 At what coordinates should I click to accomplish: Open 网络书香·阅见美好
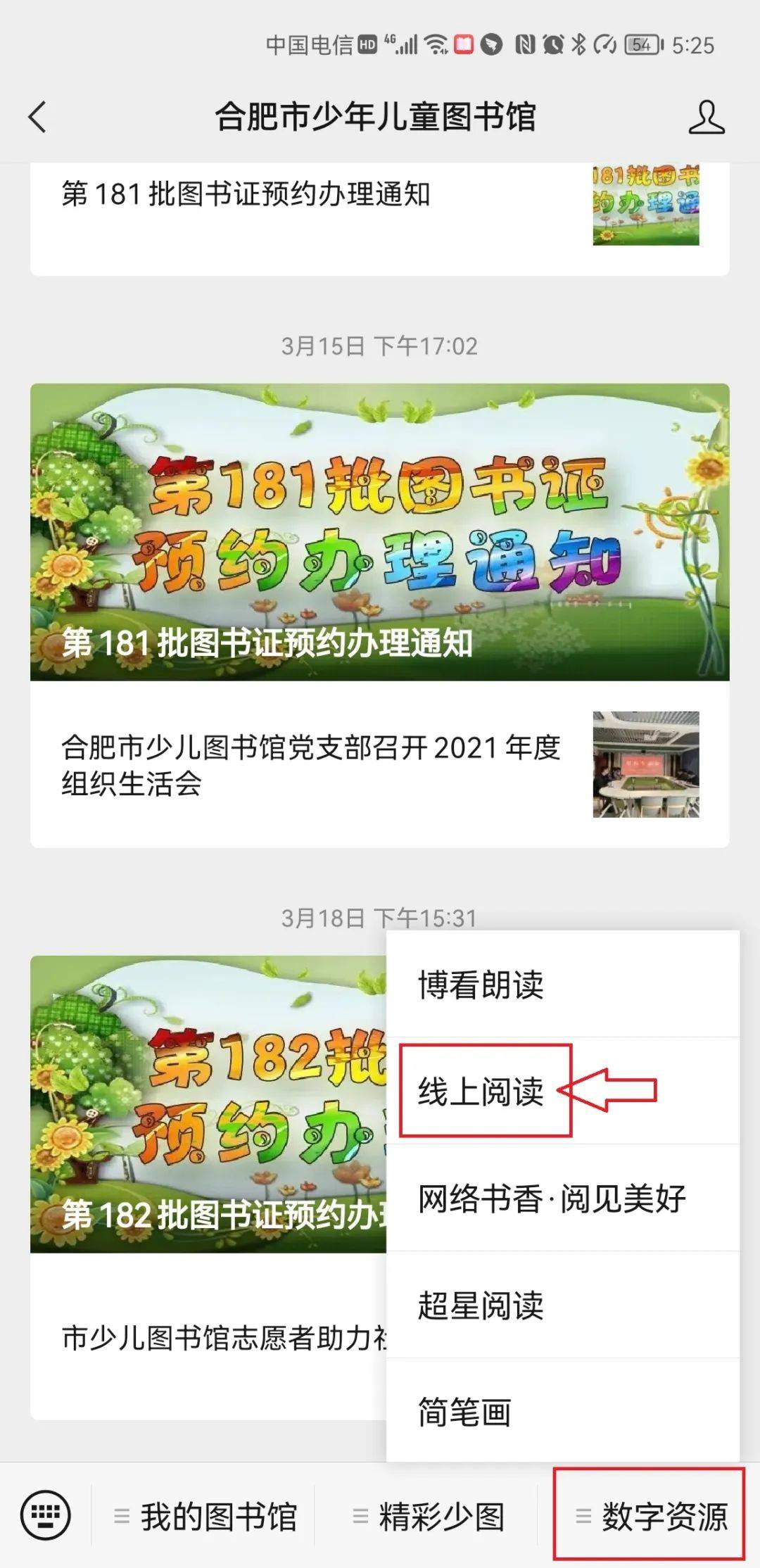click(x=552, y=1199)
